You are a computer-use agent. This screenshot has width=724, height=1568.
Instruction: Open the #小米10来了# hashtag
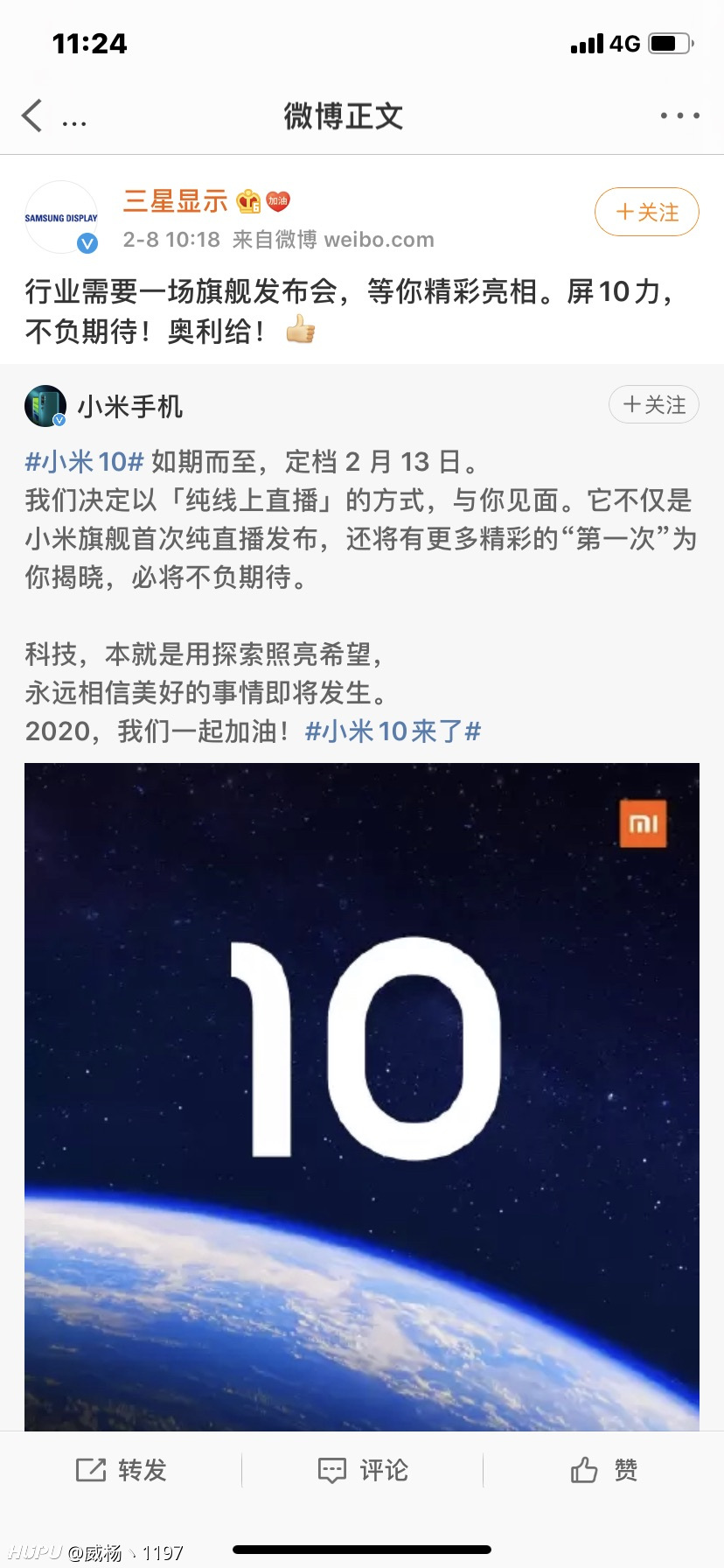393,731
